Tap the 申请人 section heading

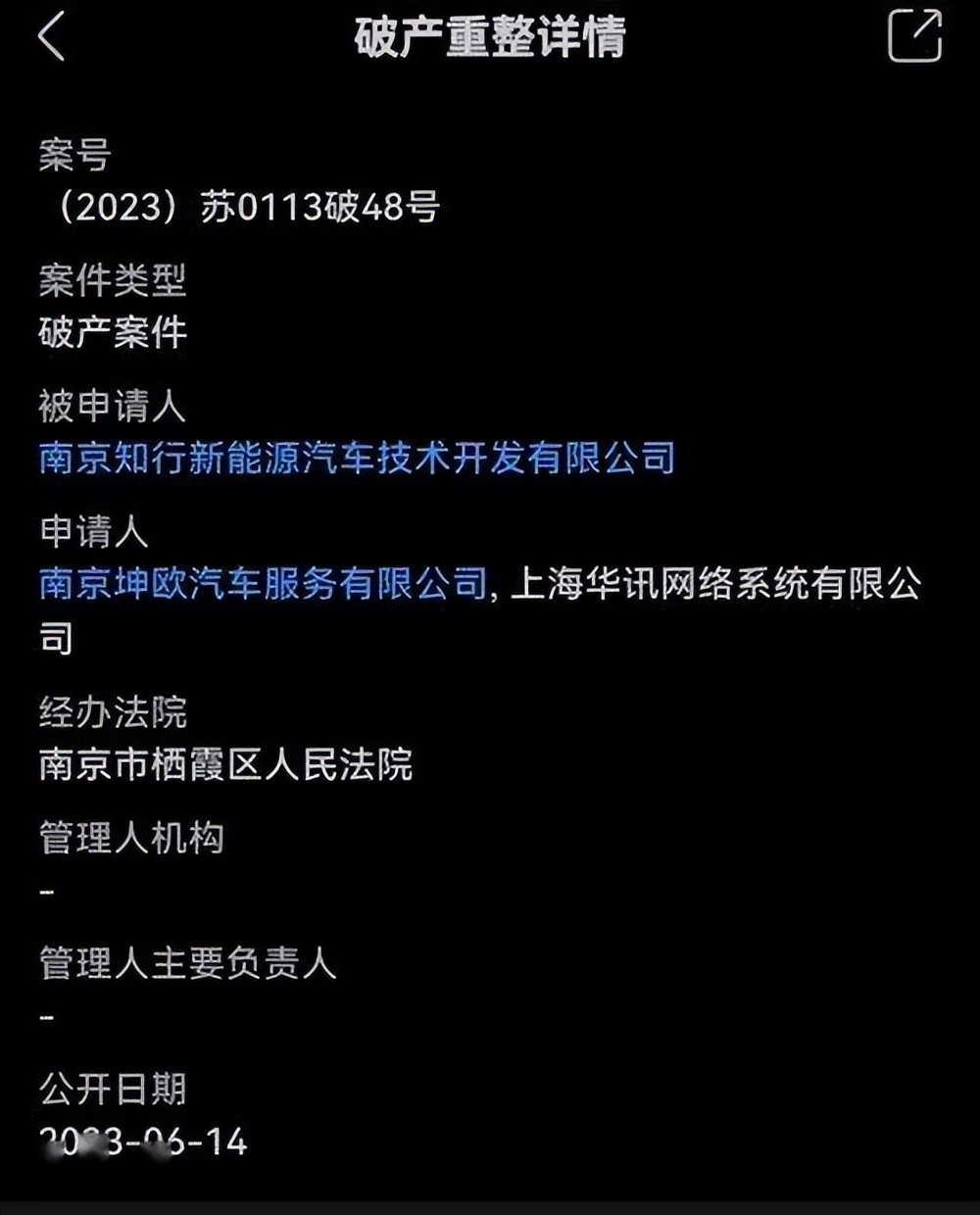point(91,532)
